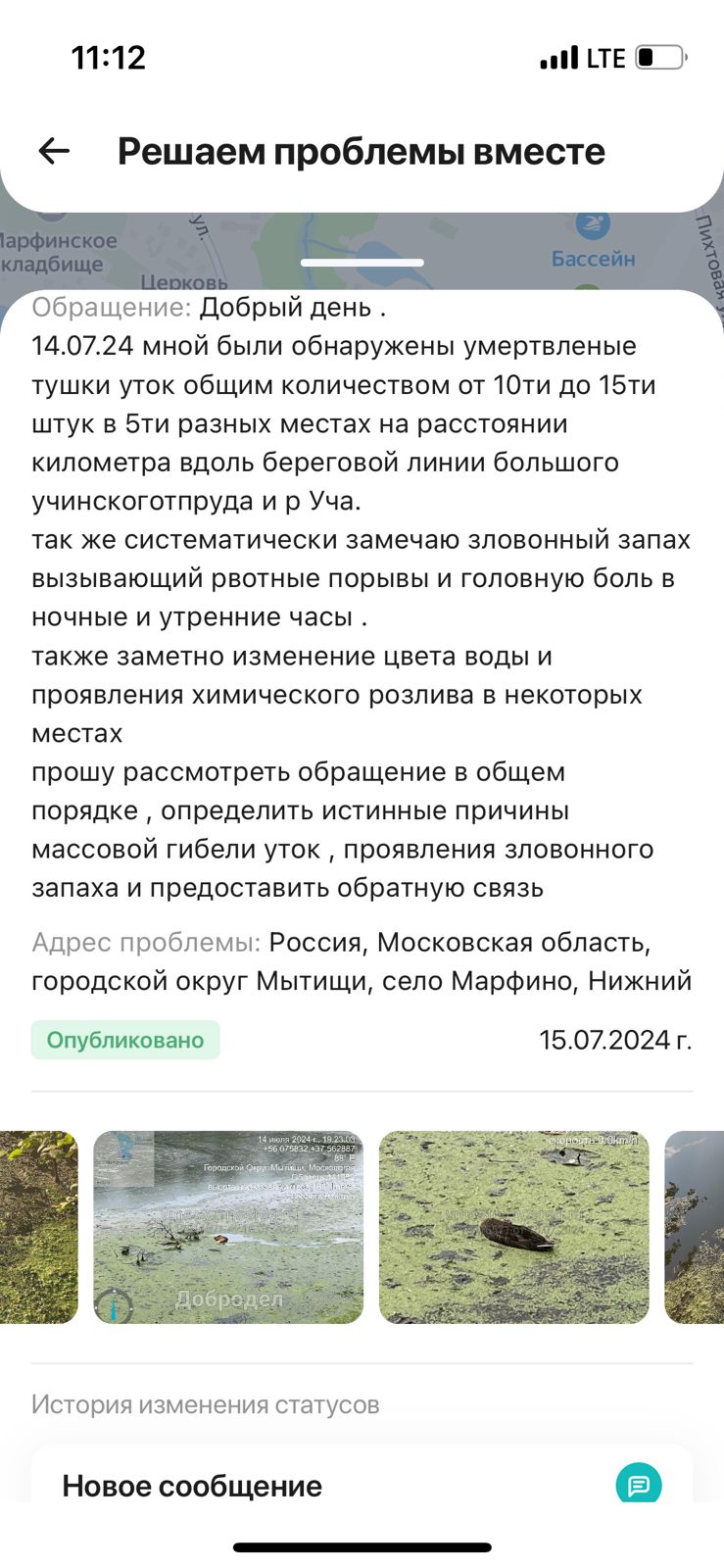Open the photo of the duck on green water
This screenshot has height=1568, width=724.
pos(514,1227)
